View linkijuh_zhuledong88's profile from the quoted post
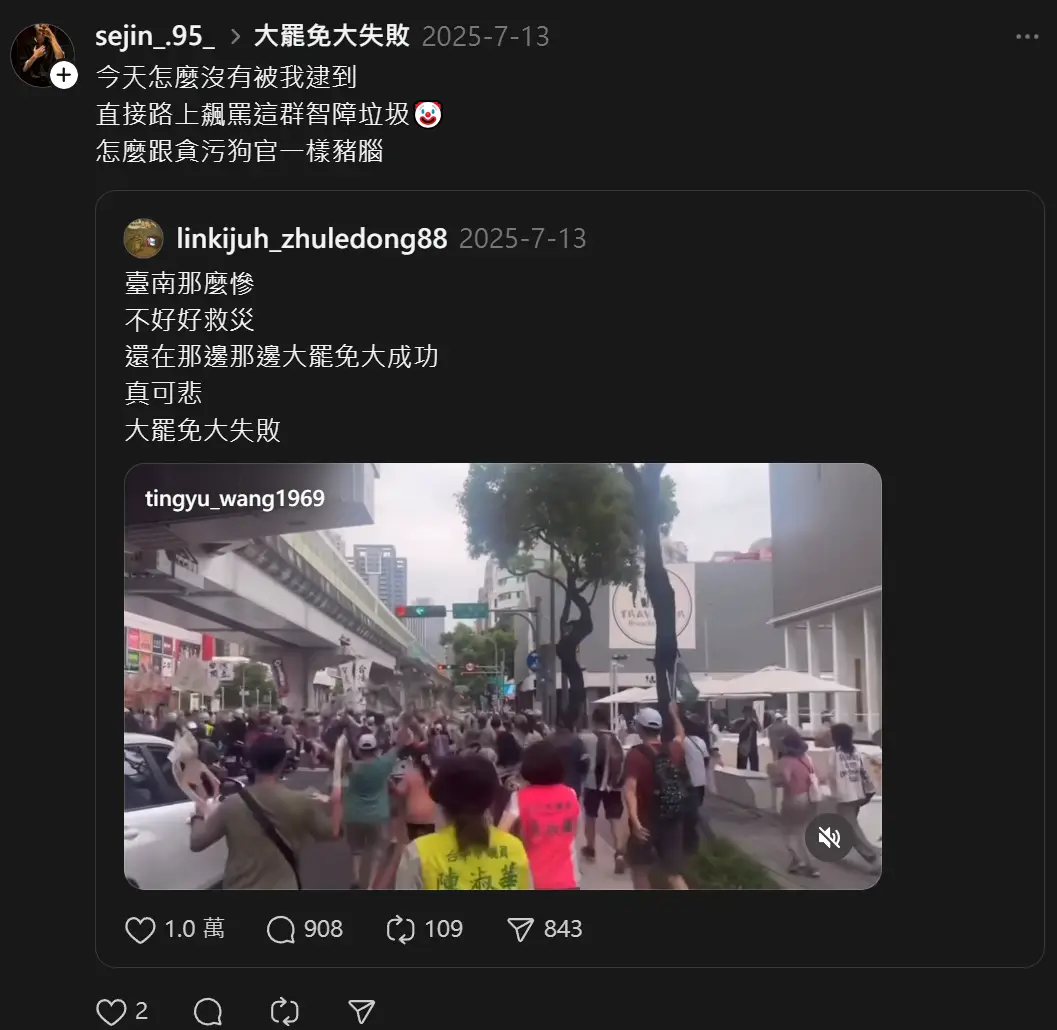The width and height of the screenshot is (1057, 1030). [x=311, y=239]
